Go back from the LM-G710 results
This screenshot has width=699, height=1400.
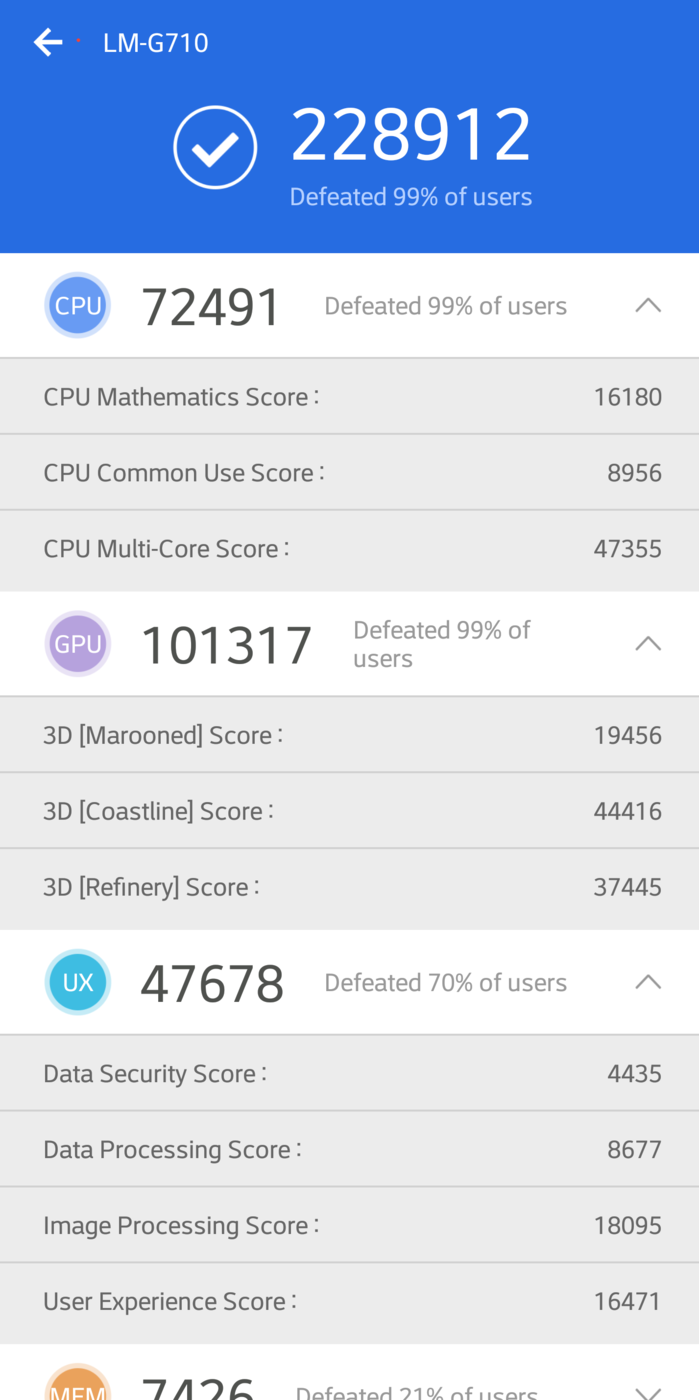point(48,43)
